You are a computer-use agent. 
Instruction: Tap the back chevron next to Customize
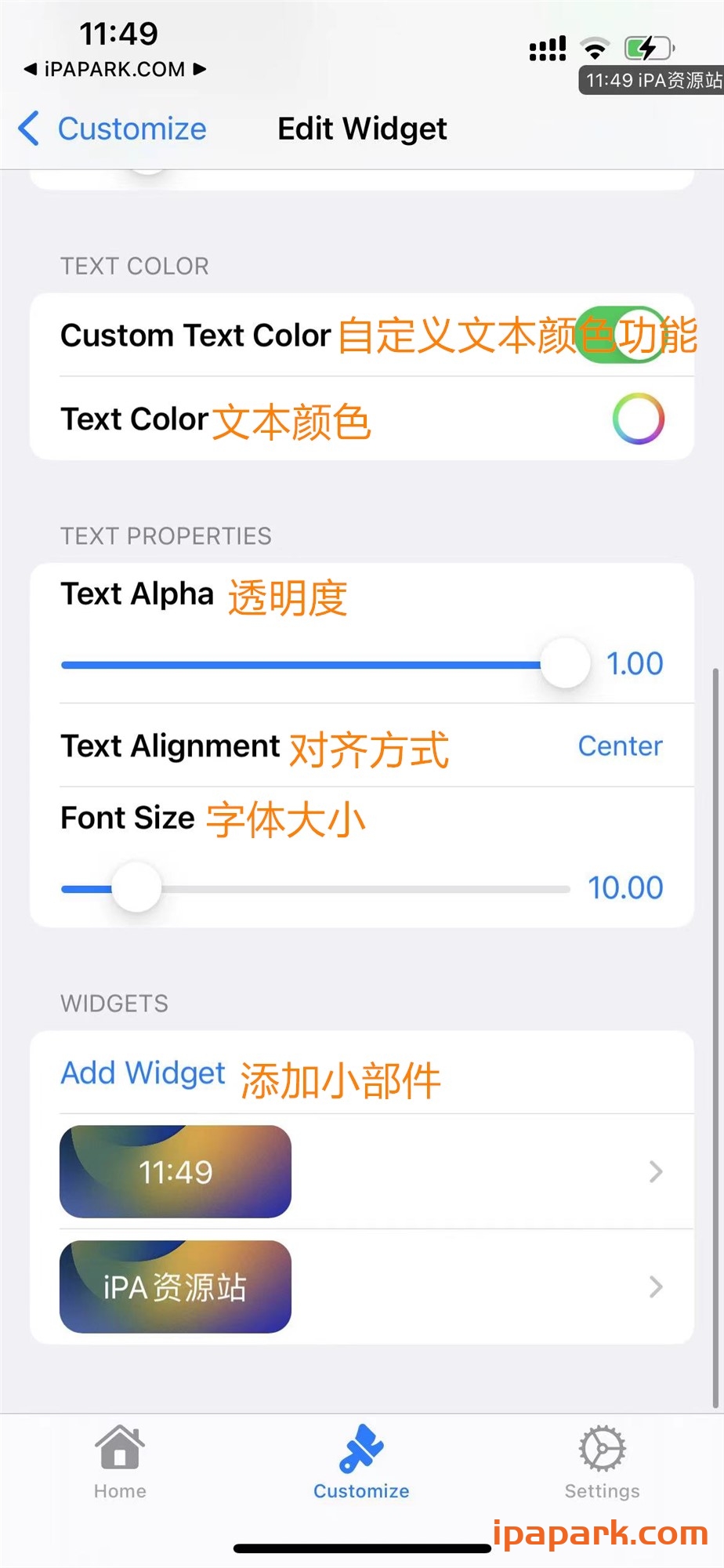[x=28, y=128]
